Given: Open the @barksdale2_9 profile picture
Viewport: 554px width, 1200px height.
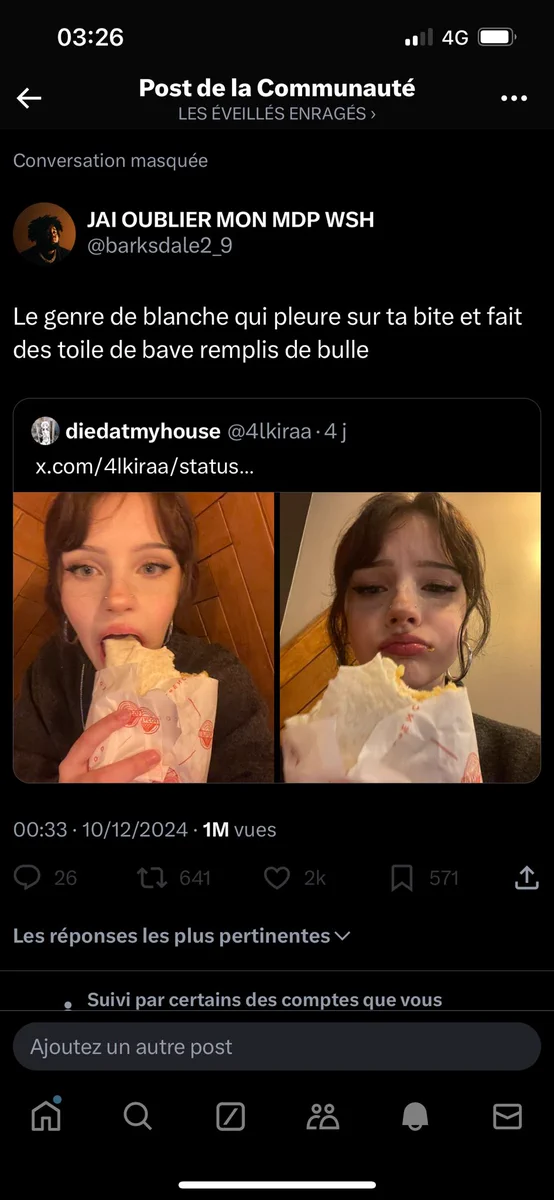Looking at the screenshot, I should [44, 233].
